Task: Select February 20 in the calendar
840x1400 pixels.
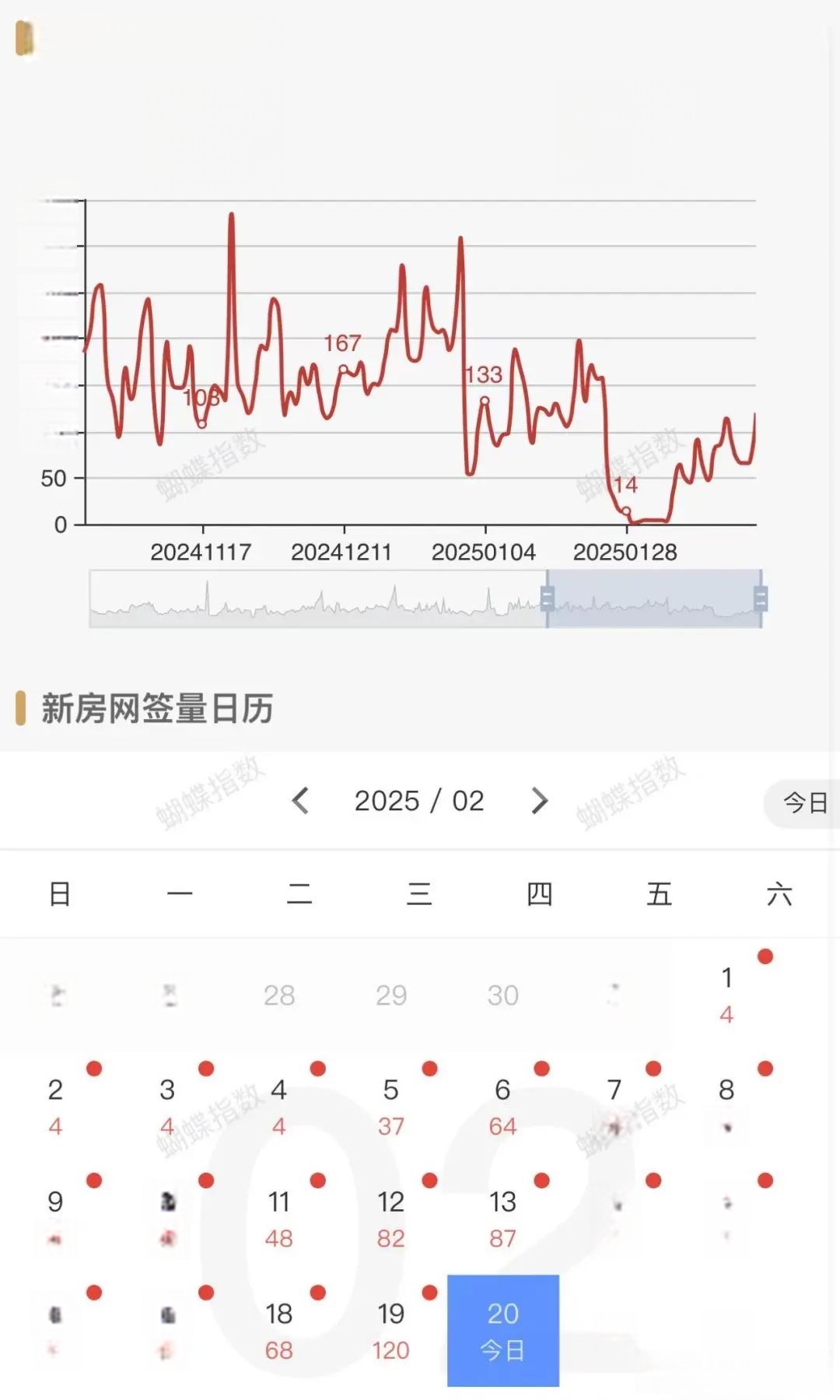Action: 503,1330
